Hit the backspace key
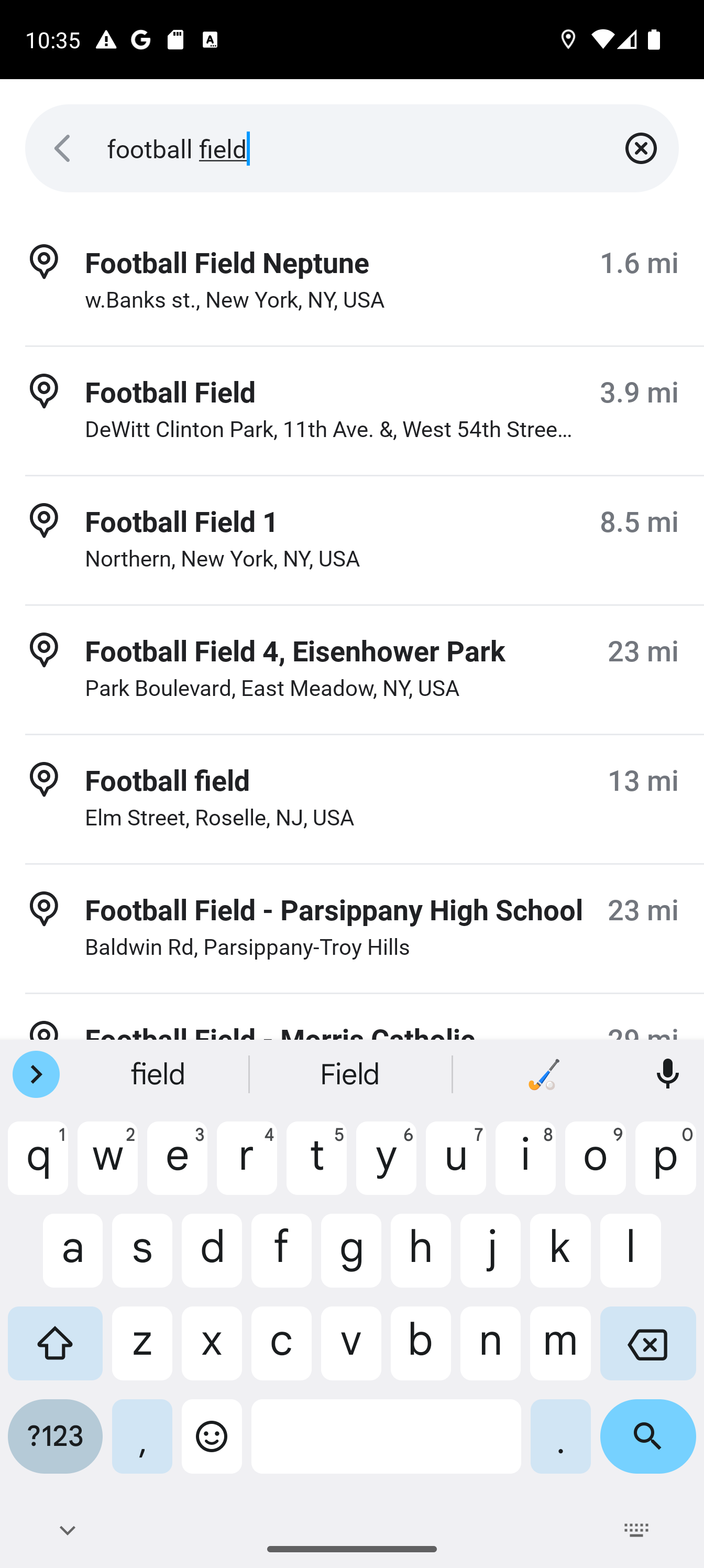Image resolution: width=704 pixels, height=1568 pixels. [x=647, y=1343]
